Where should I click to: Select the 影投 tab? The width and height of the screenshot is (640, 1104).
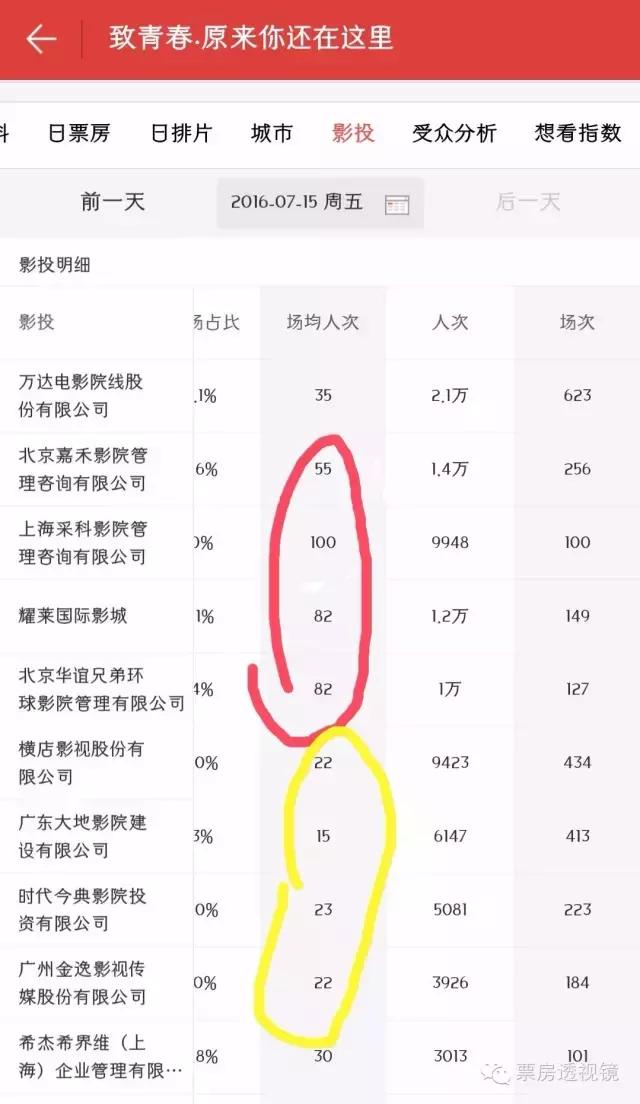click(x=353, y=132)
